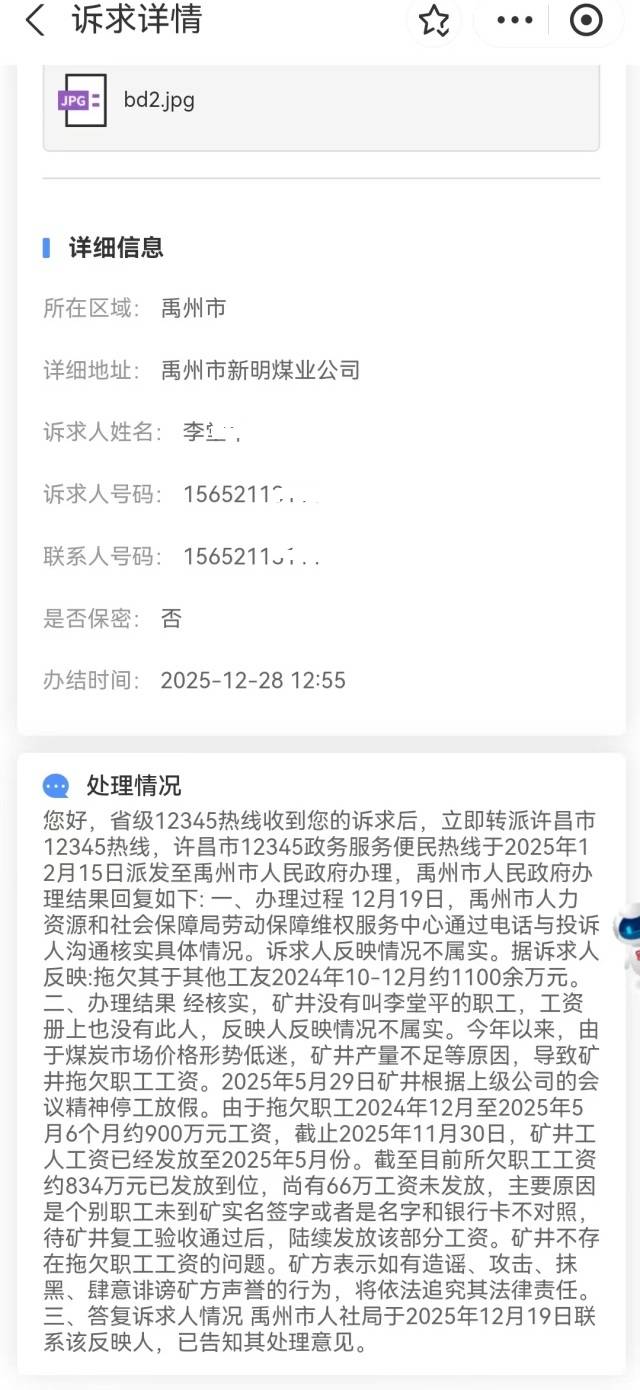640x1390 pixels.
Task: Go back from the 诉求详情 page
Action: point(36,21)
